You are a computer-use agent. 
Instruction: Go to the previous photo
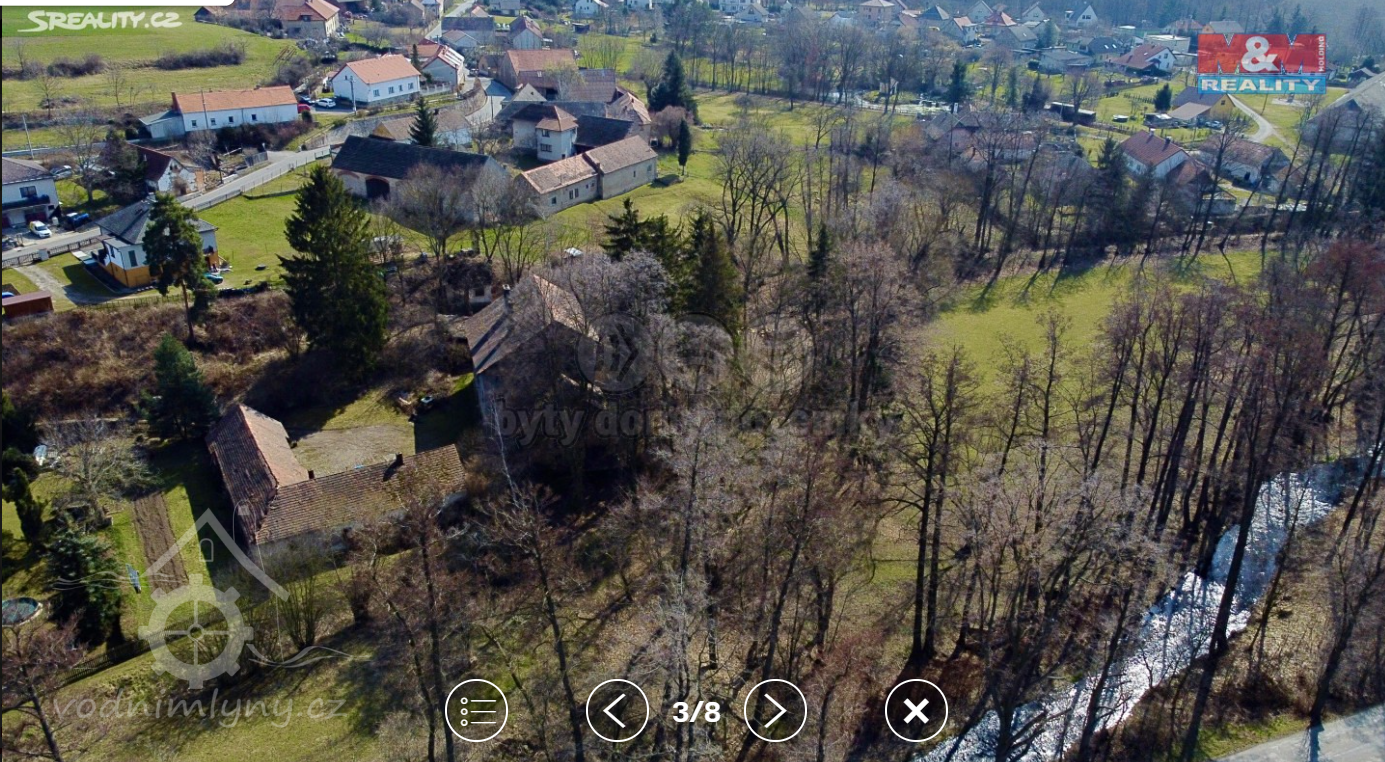(617, 711)
